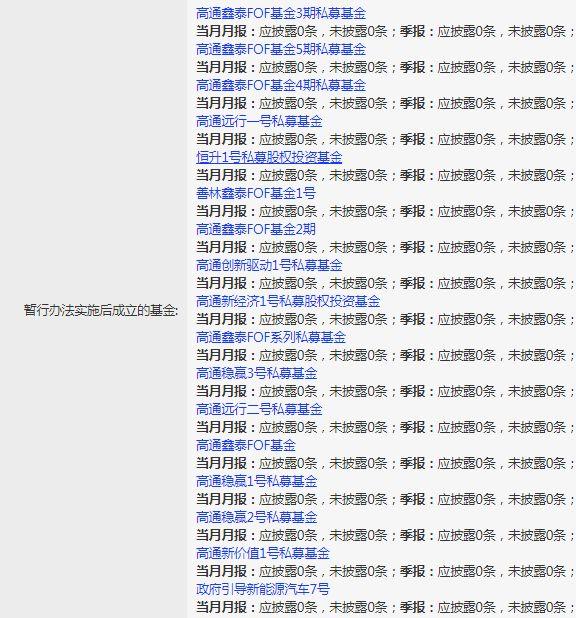Open 高通远行一号私募基金 link

tap(259, 121)
